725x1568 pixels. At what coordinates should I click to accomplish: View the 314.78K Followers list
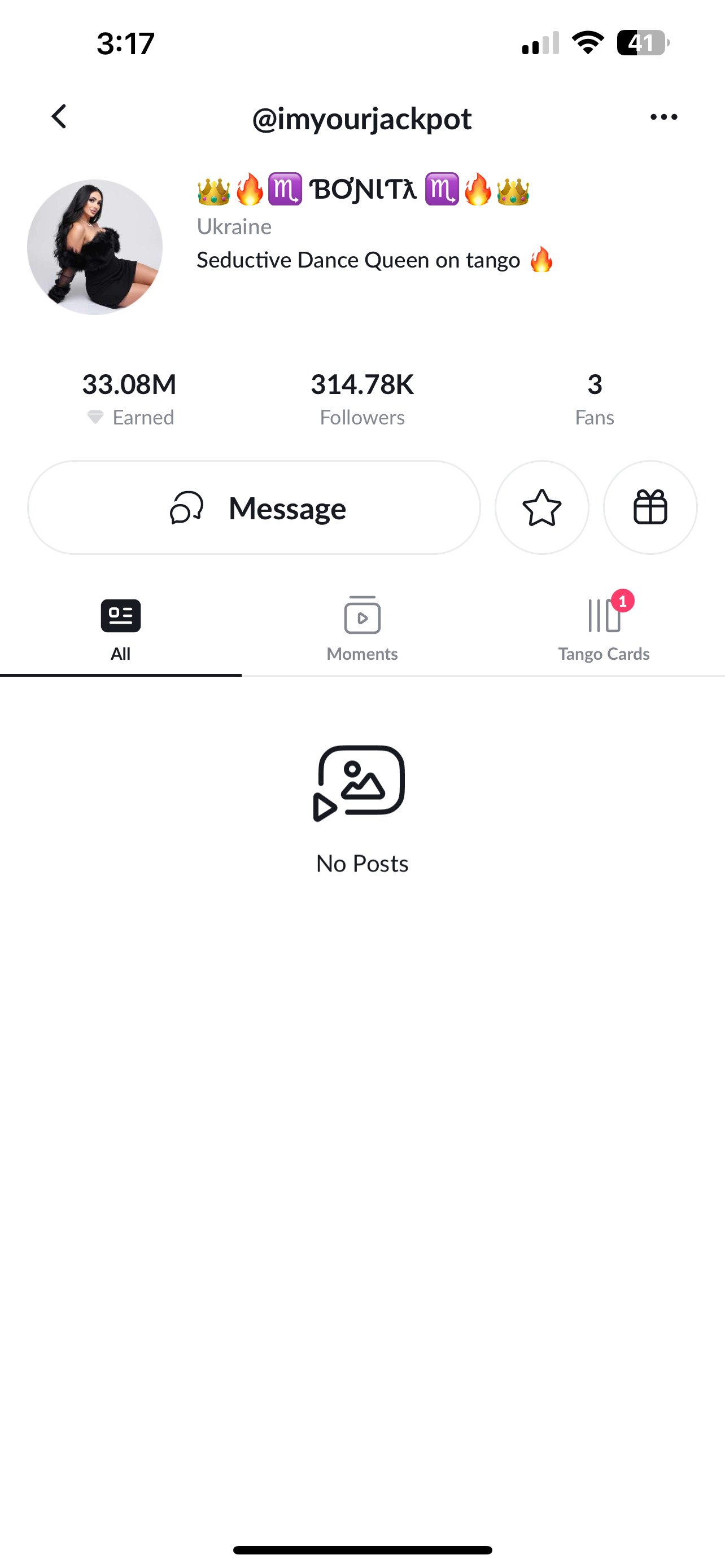coord(362,398)
